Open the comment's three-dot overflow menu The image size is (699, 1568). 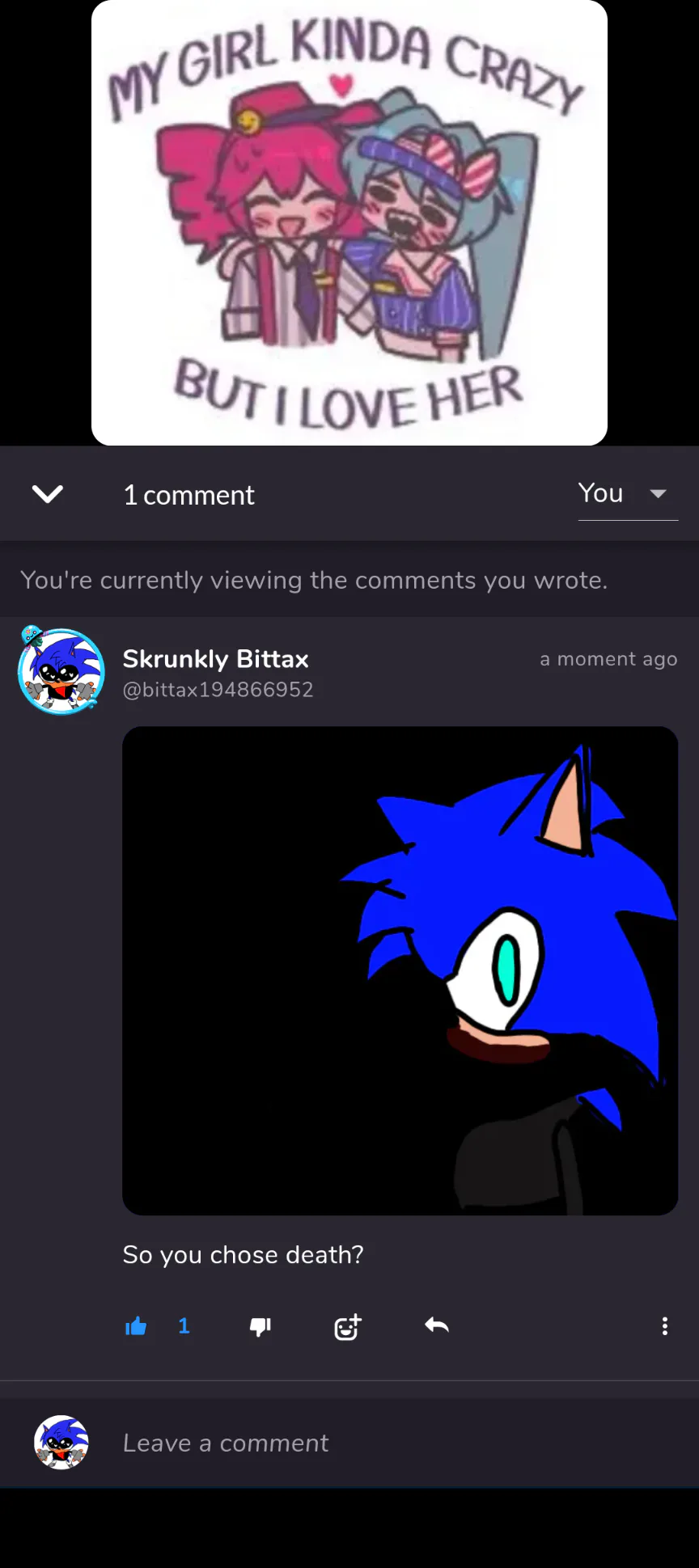tap(665, 1326)
